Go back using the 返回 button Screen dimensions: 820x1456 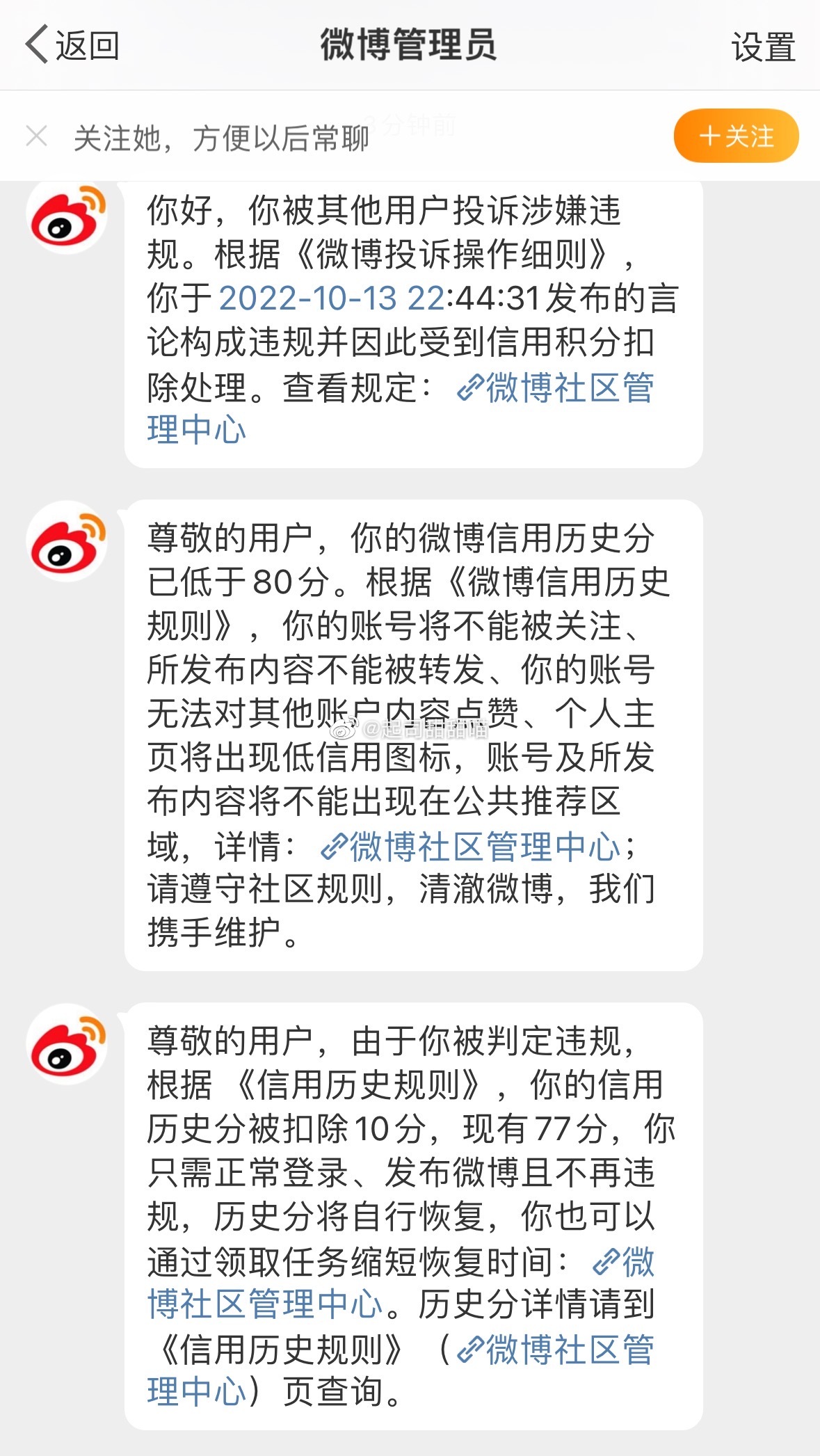(72, 46)
